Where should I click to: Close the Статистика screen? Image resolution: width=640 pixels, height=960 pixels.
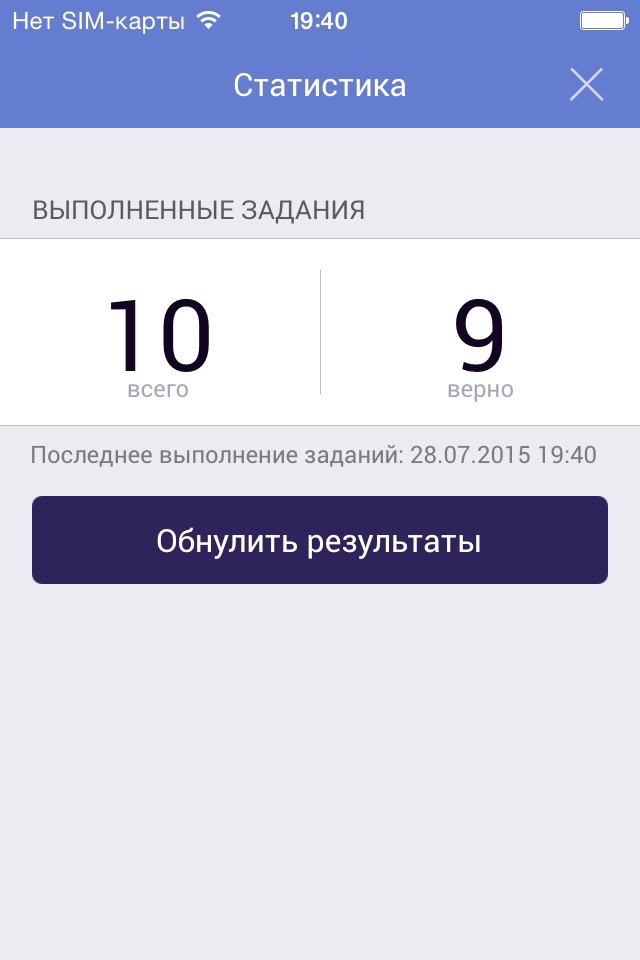586,85
